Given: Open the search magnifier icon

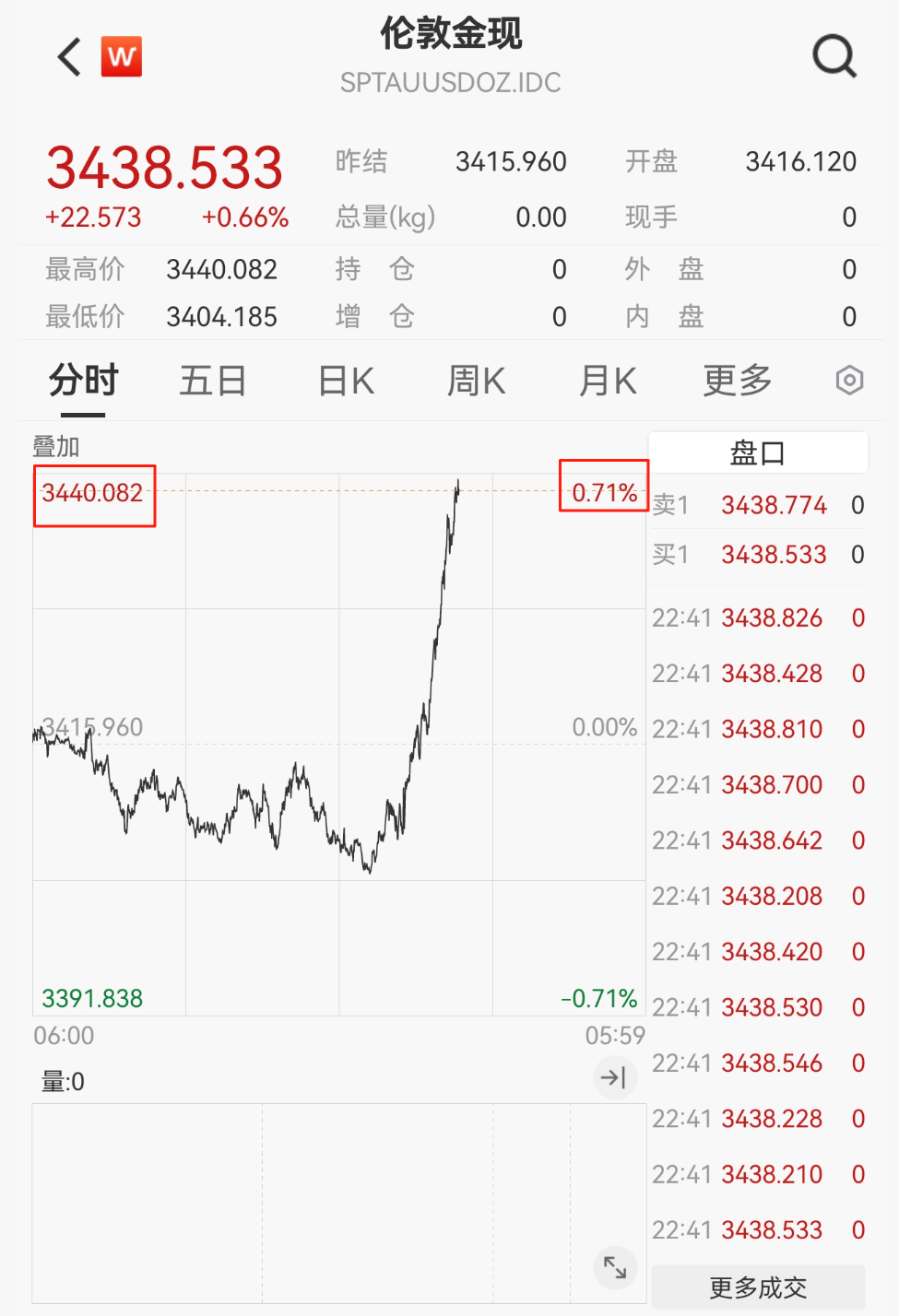Looking at the screenshot, I should point(834,56).
